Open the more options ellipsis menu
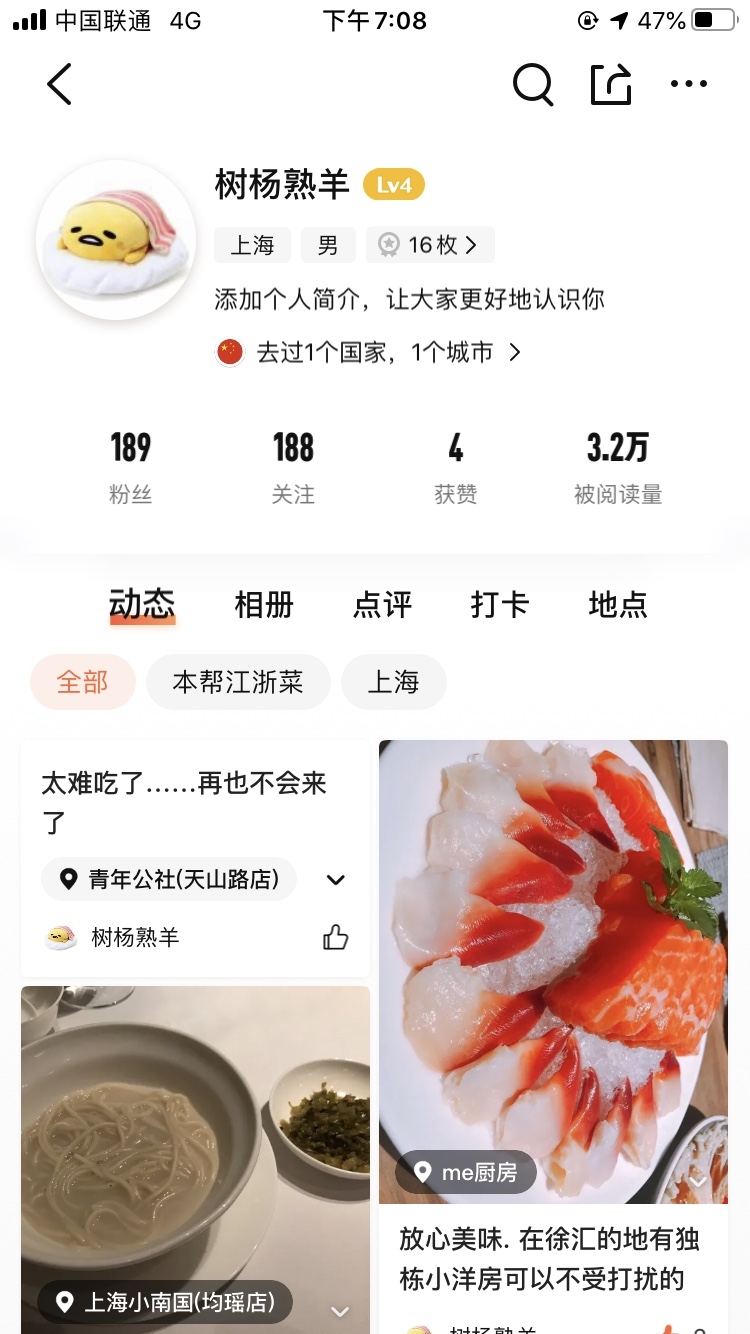 pos(689,84)
